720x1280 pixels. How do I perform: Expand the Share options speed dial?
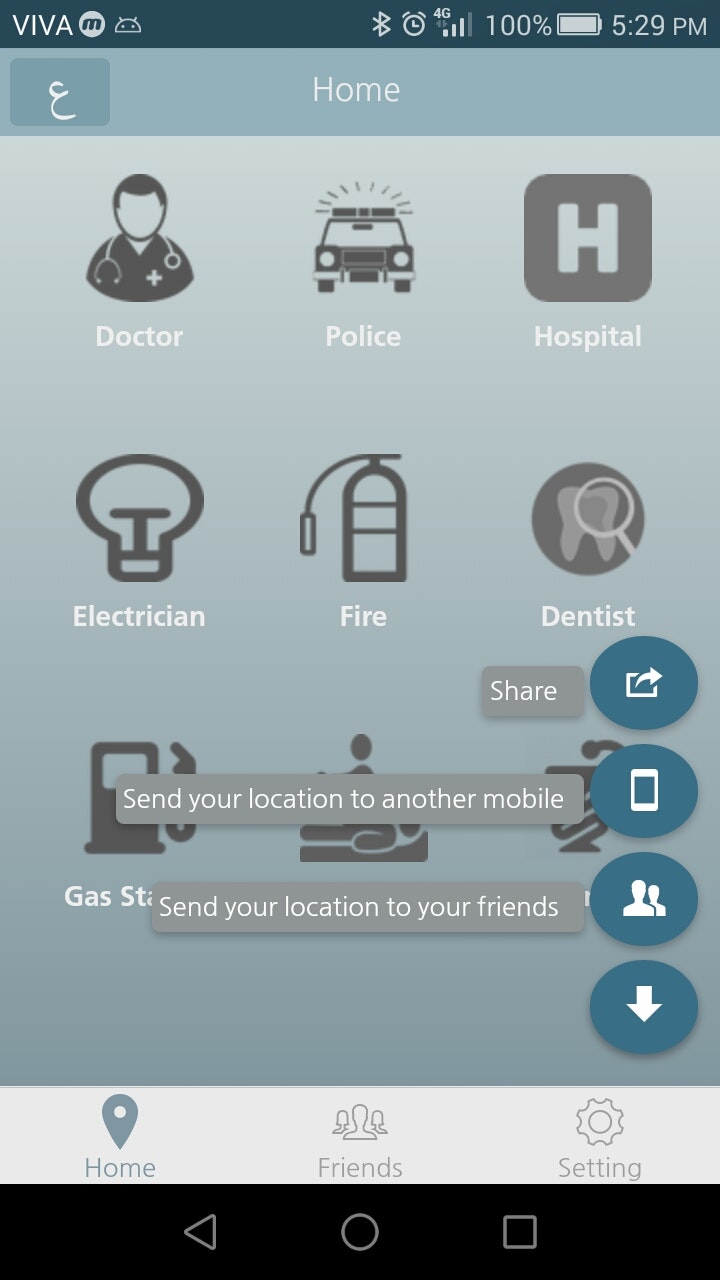point(532,690)
